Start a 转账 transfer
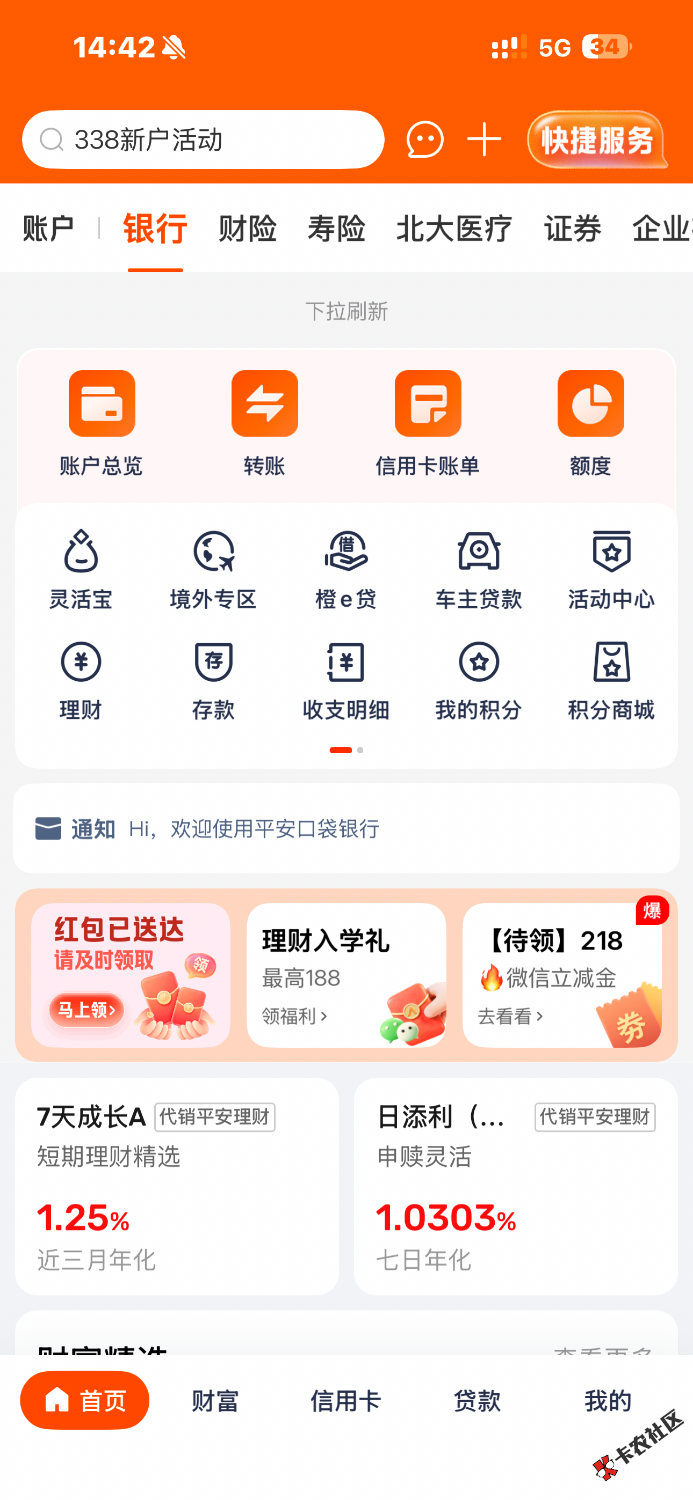The image size is (693, 1500). point(264,424)
